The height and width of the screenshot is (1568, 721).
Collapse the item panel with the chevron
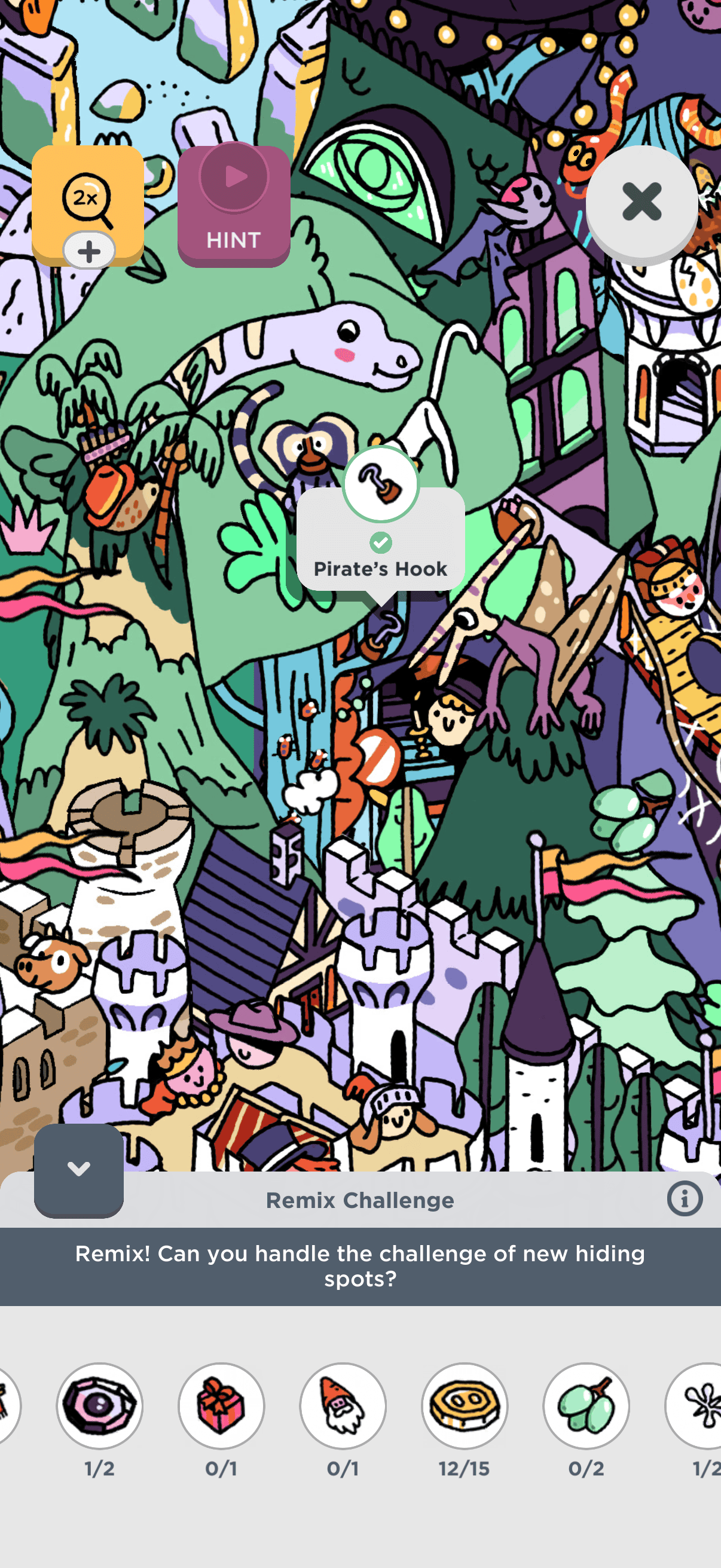coord(78,1169)
